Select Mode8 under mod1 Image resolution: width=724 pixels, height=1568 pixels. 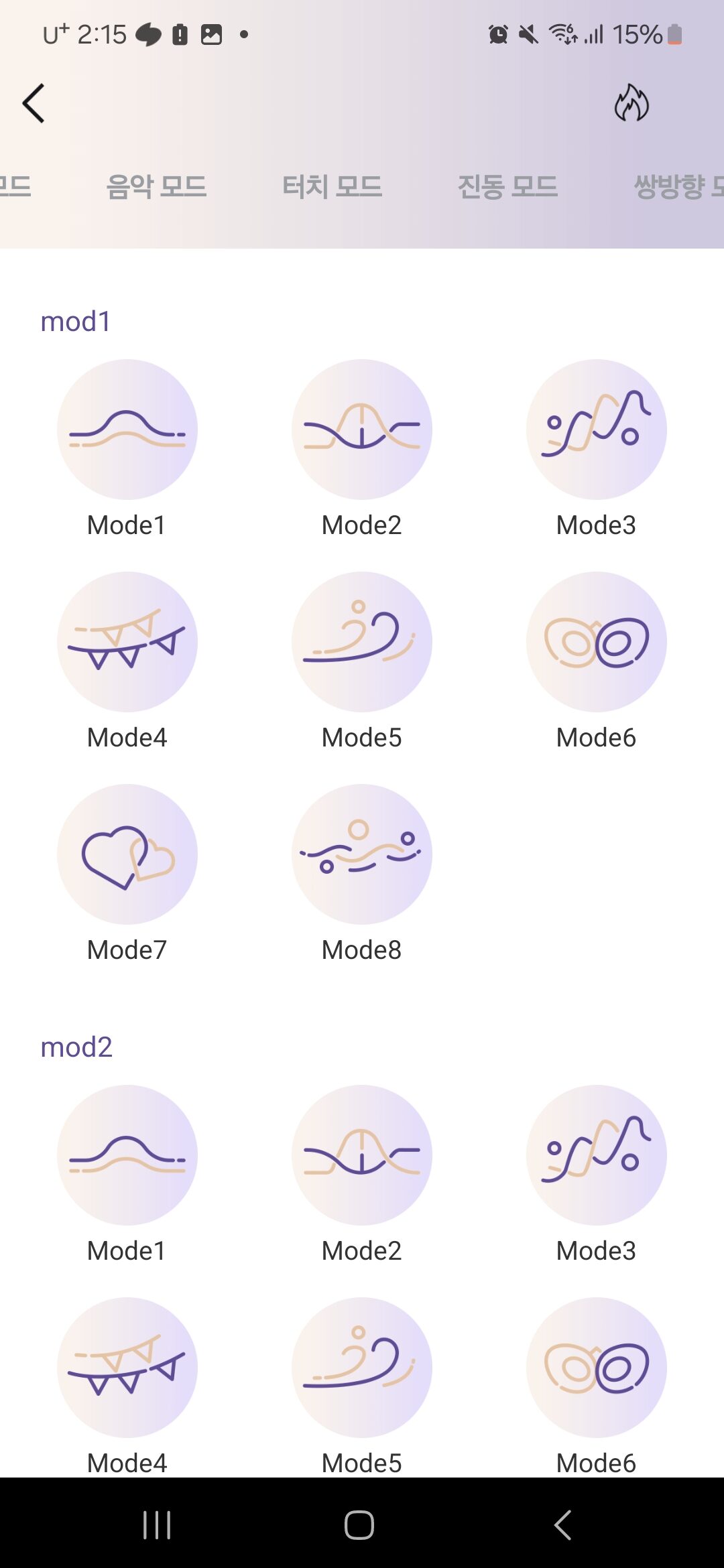[362, 854]
